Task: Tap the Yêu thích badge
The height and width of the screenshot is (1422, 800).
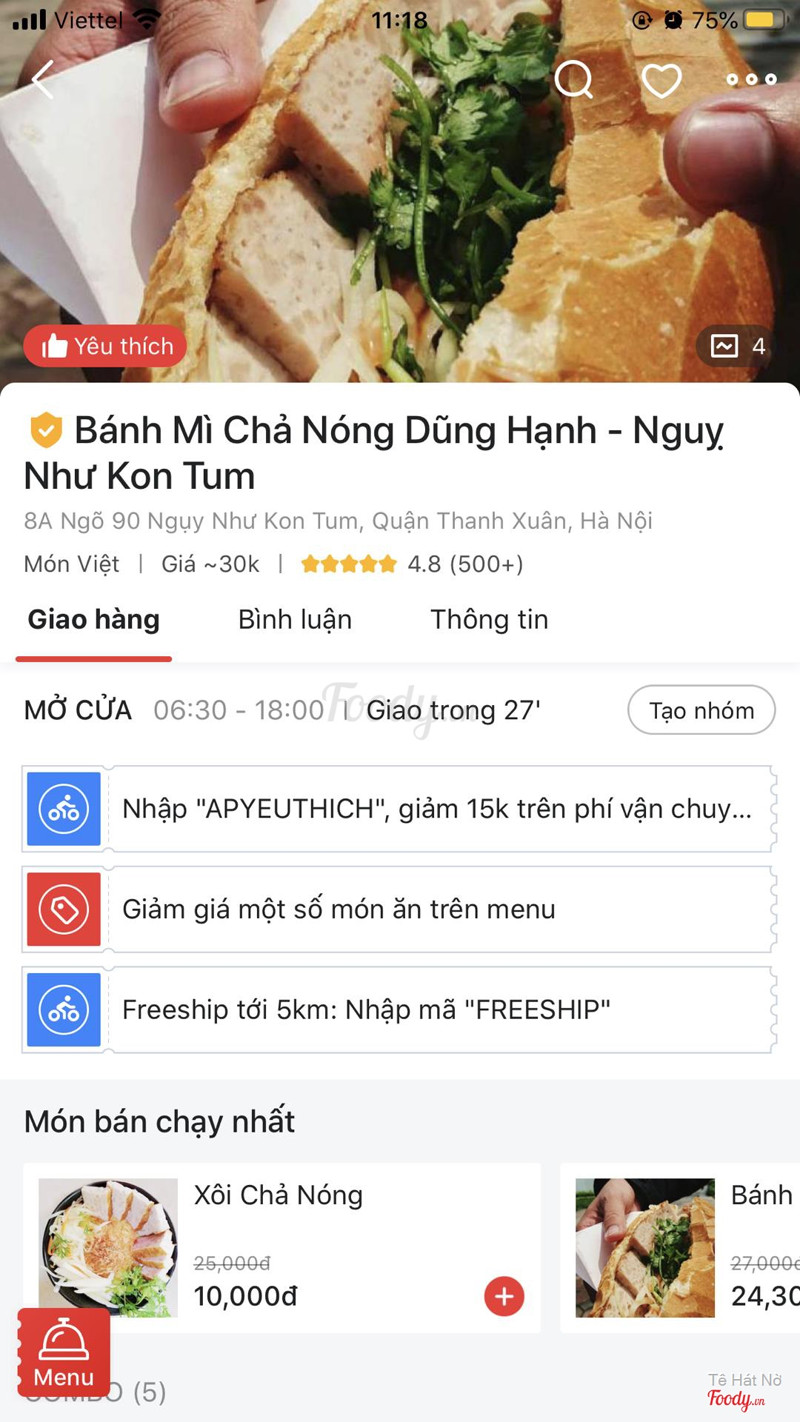Action: point(105,346)
